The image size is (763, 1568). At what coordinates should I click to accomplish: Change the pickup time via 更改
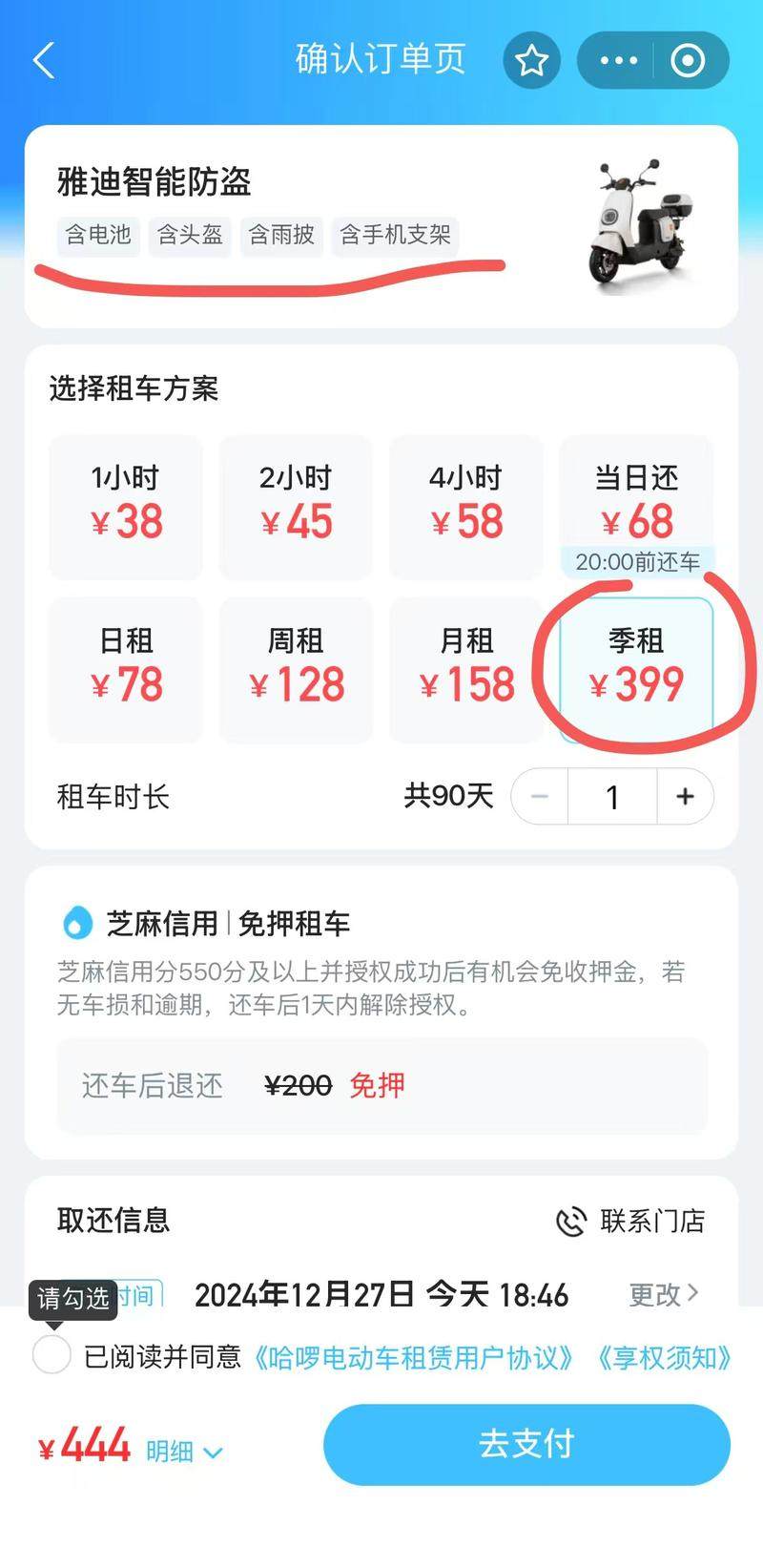pyautogui.click(x=664, y=1294)
